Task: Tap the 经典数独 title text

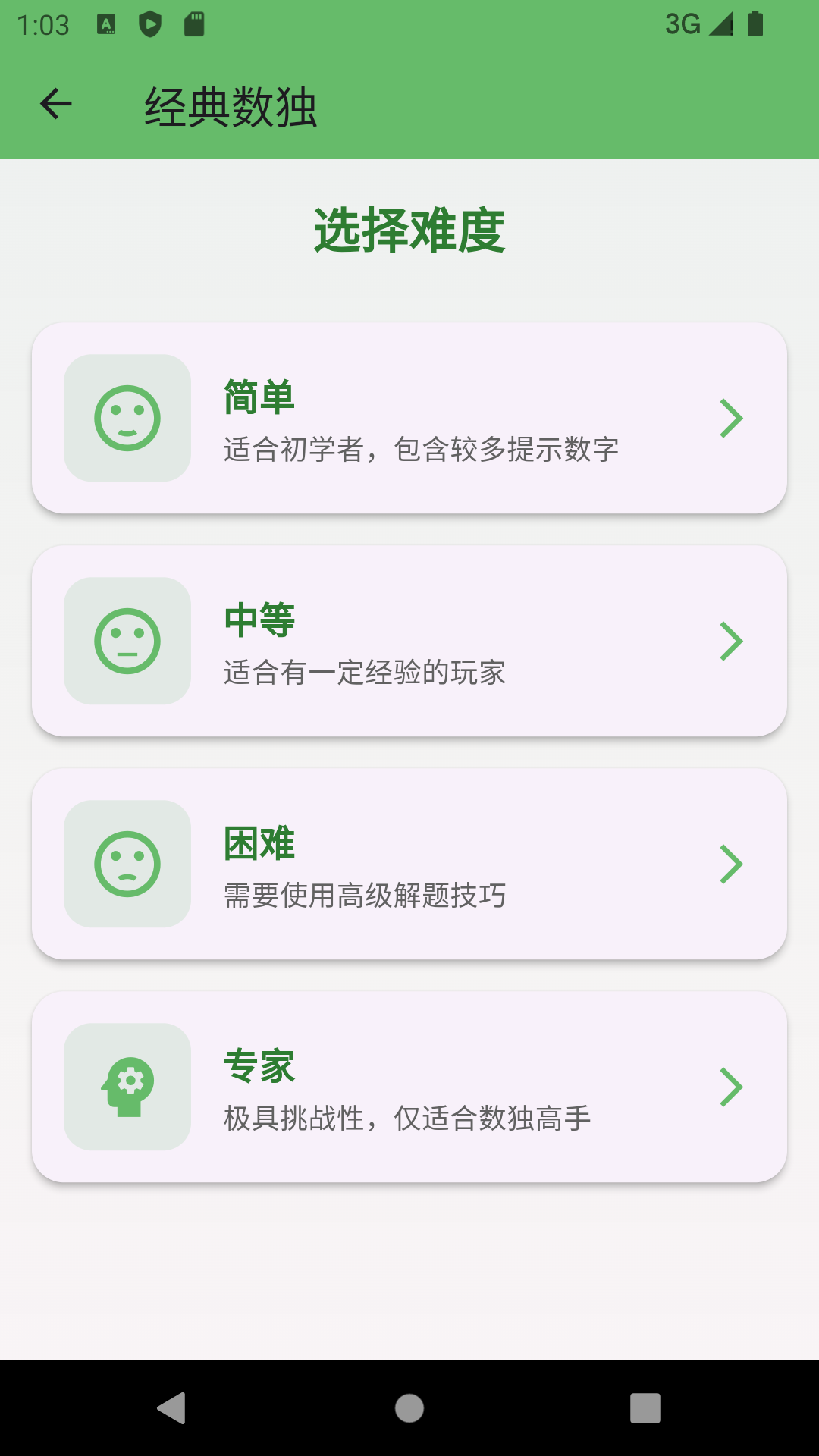Action: [x=231, y=105]
